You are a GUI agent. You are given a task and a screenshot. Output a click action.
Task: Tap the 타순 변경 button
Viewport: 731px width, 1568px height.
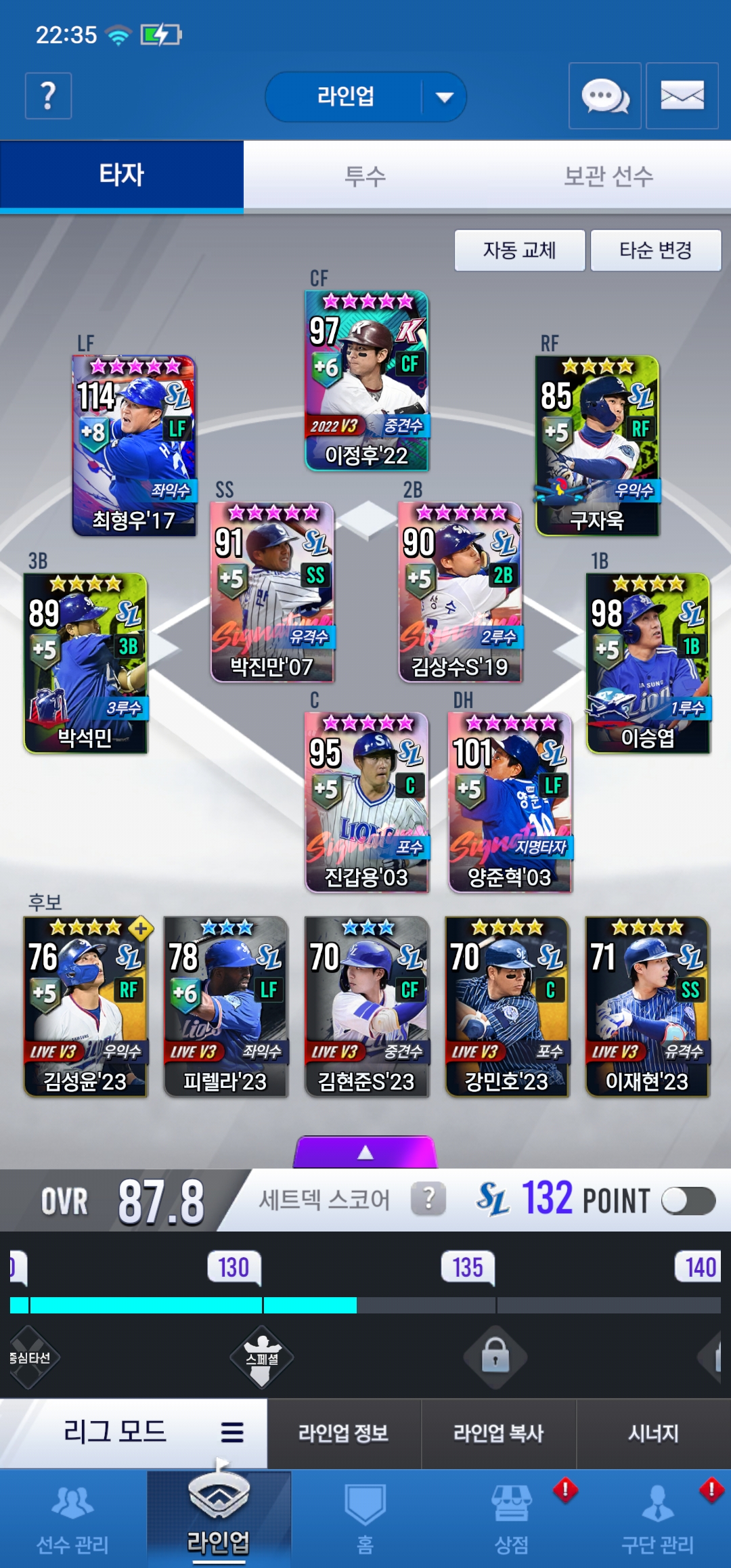pos(655,250)
